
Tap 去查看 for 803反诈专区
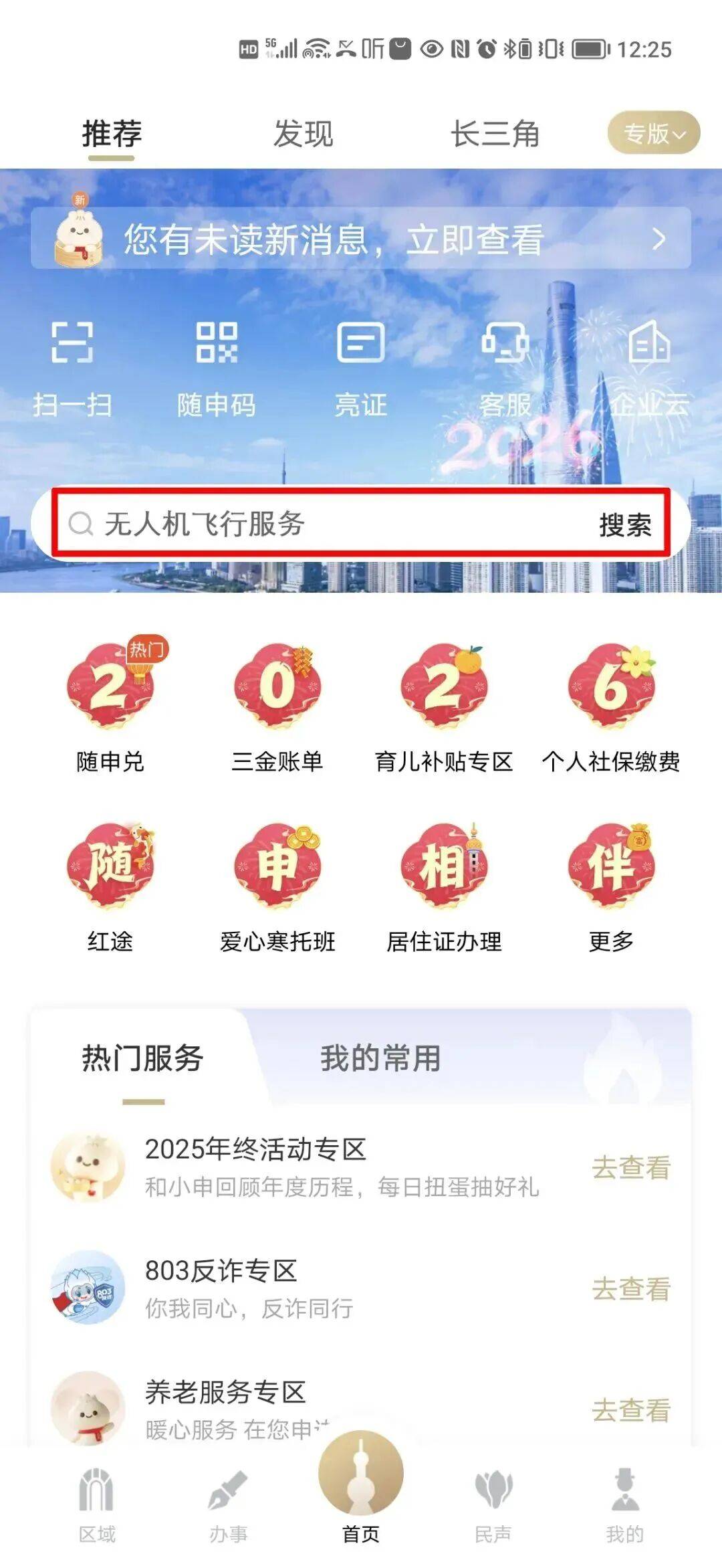coord(631,1288)
